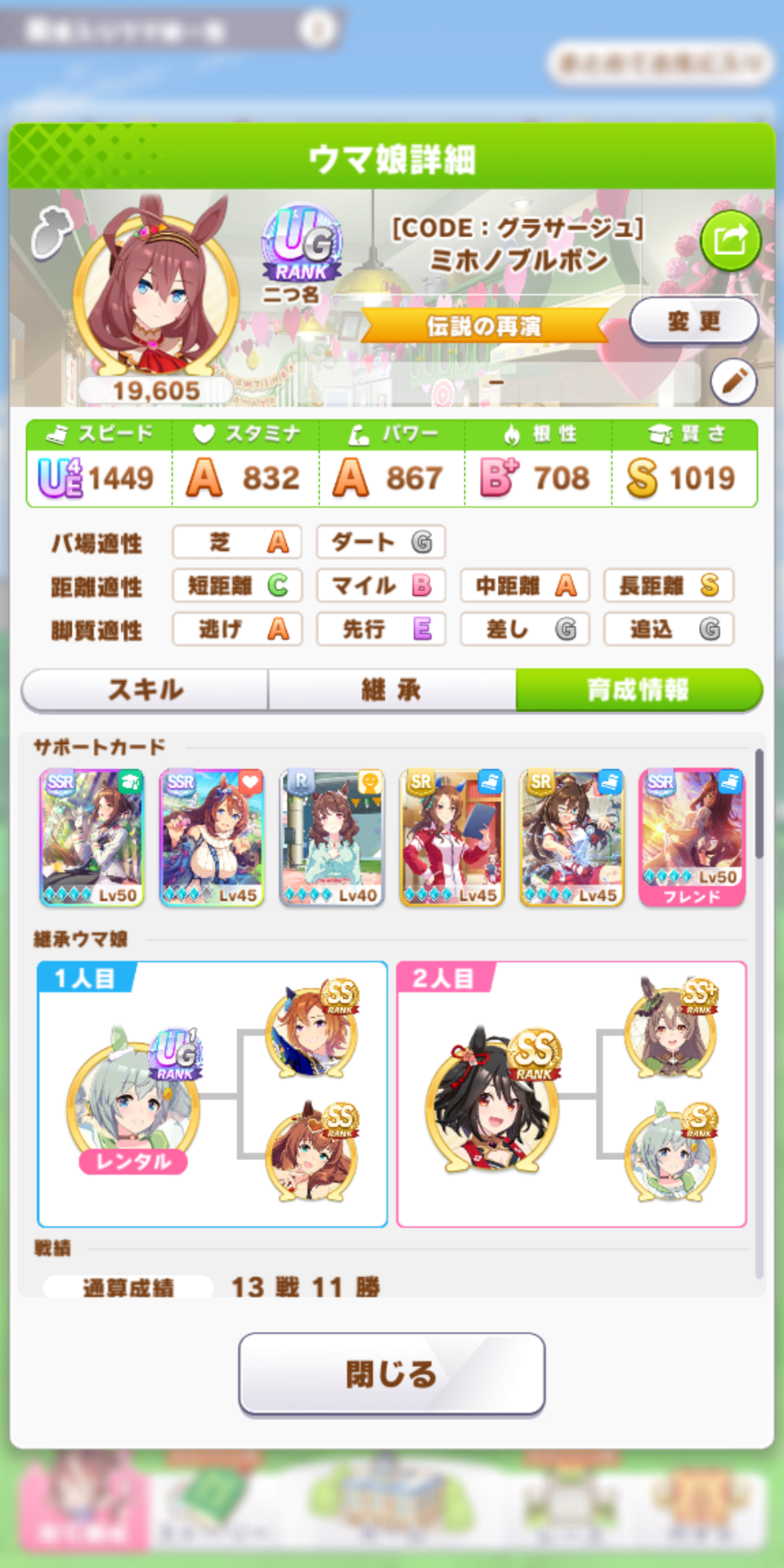Open the first SSR Lv50 support card
Viewport: 784px width, 1568px height.
[x=92, y=838]
